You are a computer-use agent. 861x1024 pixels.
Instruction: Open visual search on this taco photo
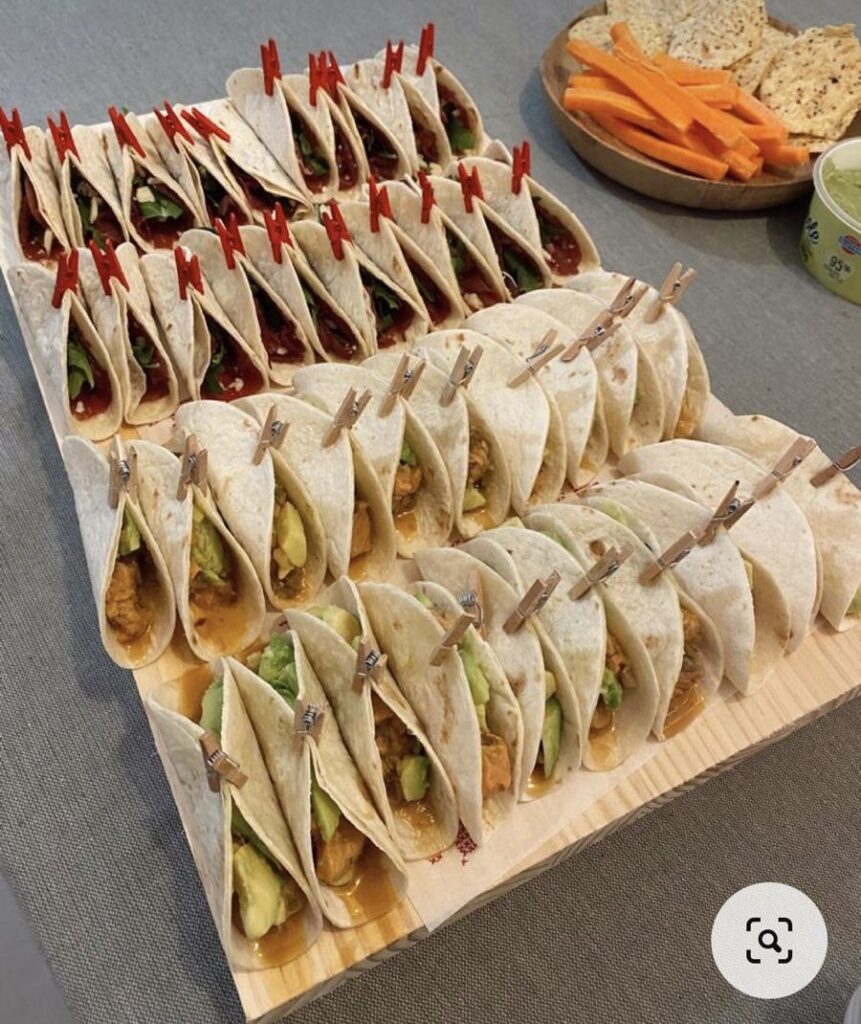pos(768,940)
